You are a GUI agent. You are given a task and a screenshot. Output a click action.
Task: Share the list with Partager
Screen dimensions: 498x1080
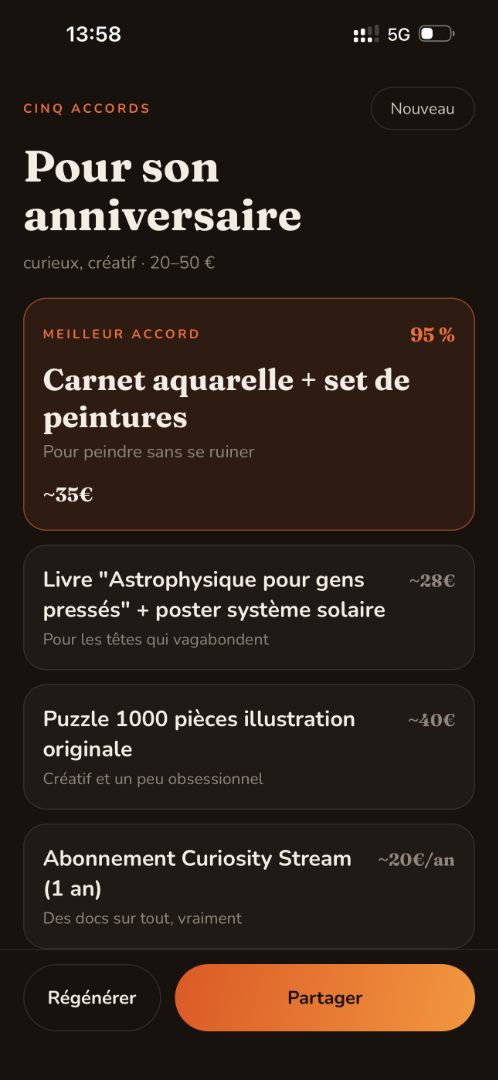pyautogui.click(x=324, y=997)
